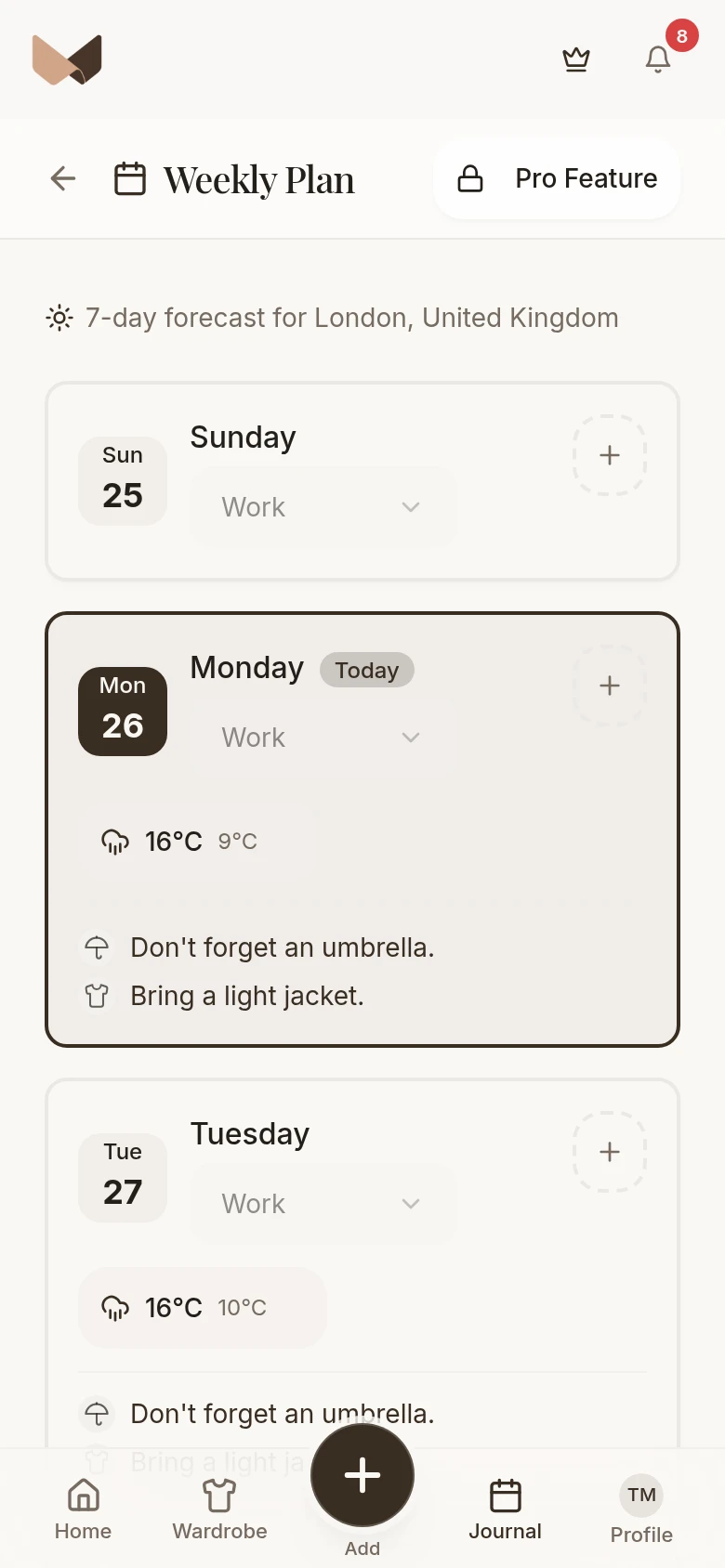Add an outfit to Sunday

point(610,455)
